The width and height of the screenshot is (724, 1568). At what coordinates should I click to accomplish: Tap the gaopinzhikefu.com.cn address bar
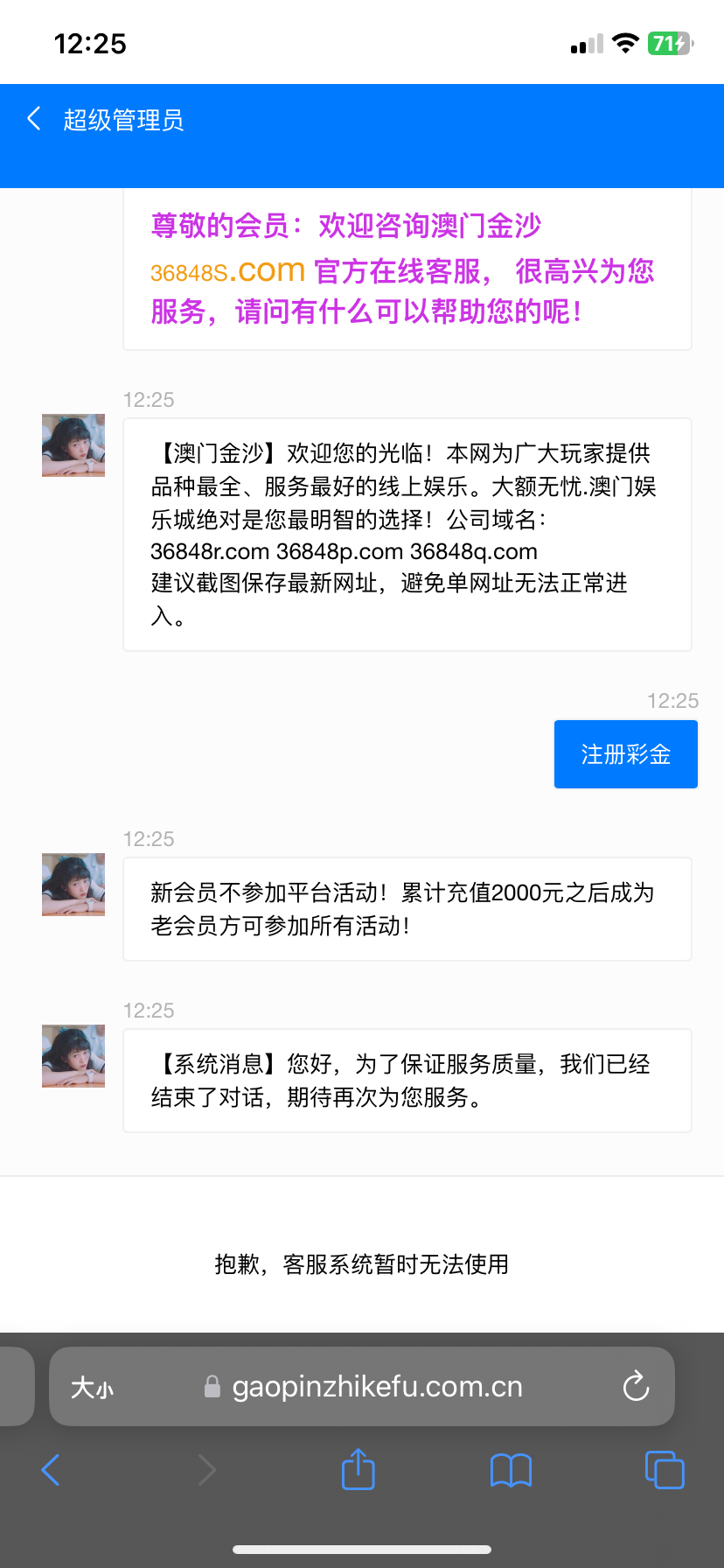click(376, 1387)
